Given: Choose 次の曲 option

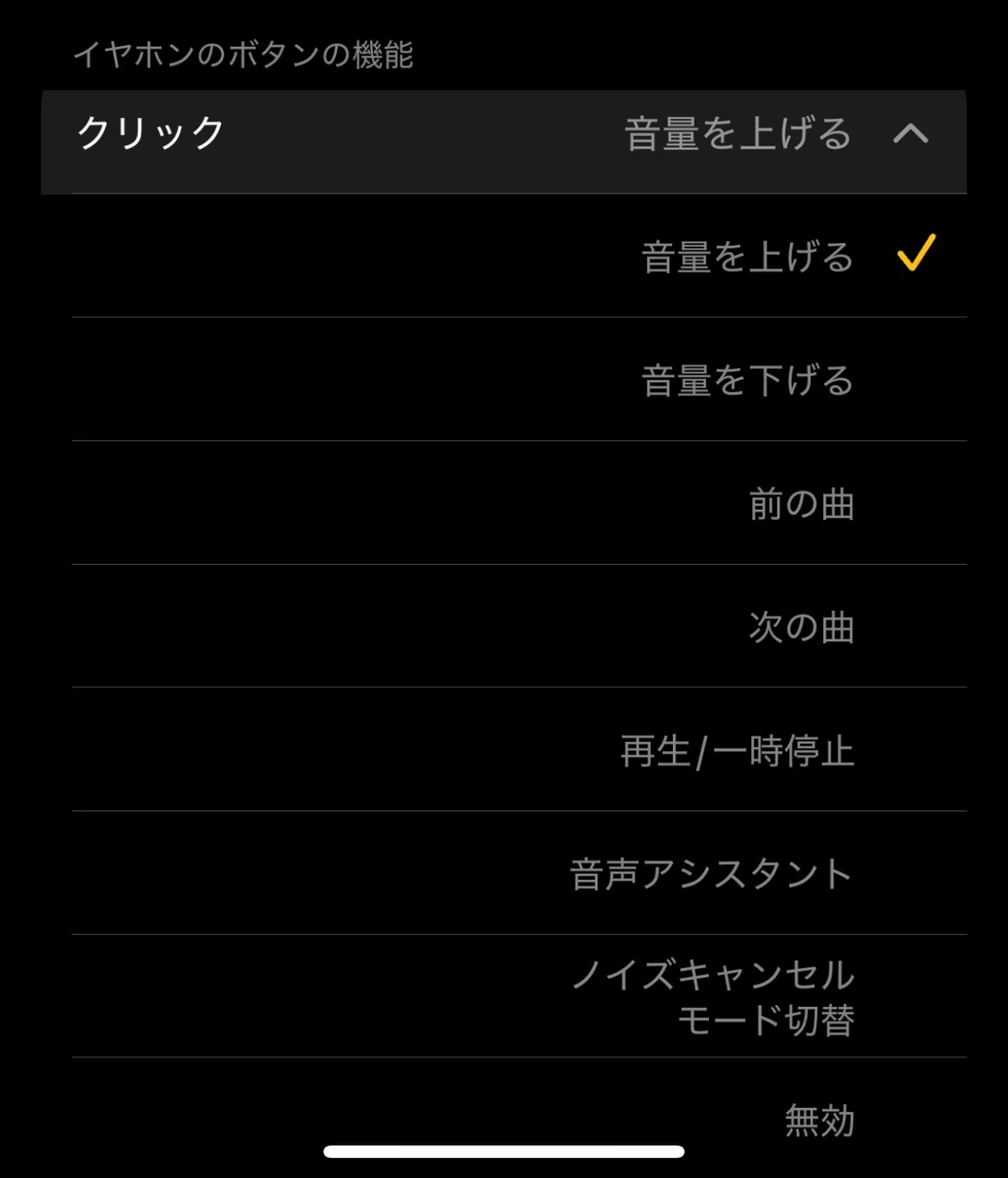Looking at the screenshot, I should coord(801,627).
